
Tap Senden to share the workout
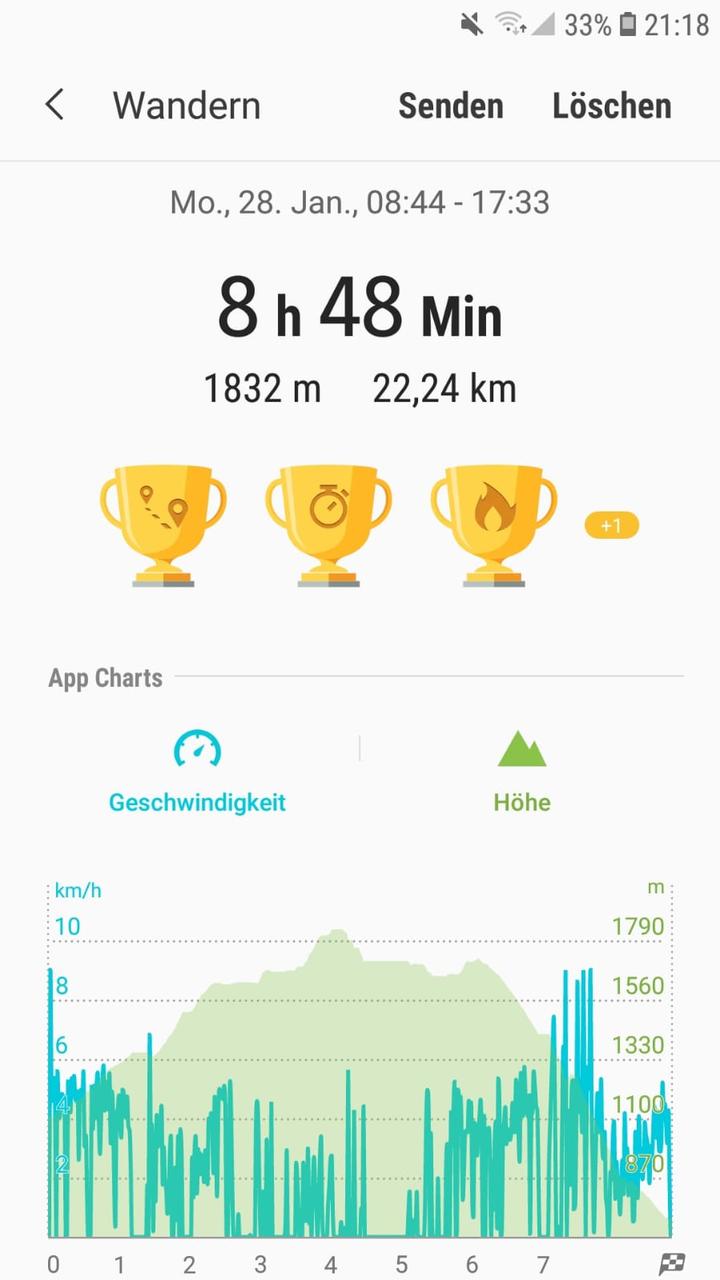click(x=450, y=106)
